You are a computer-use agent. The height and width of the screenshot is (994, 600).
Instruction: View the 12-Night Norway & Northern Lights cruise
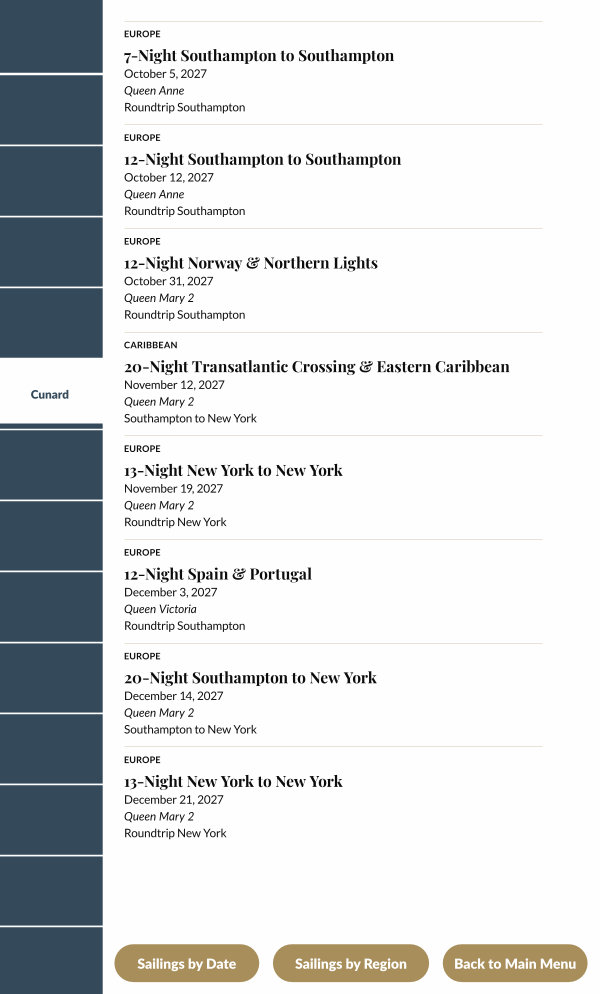[251, 263]
